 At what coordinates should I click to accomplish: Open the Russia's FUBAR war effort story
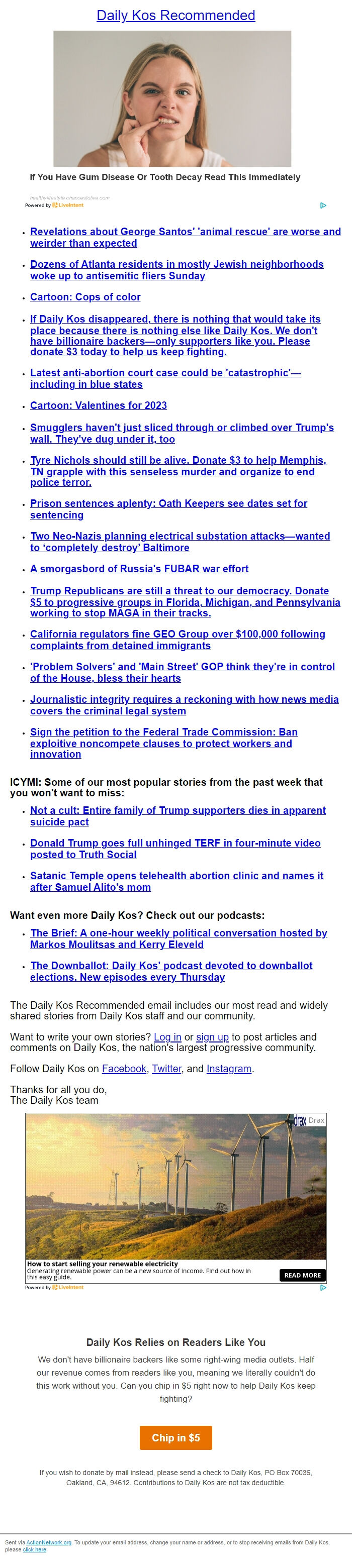coord(139,569)
